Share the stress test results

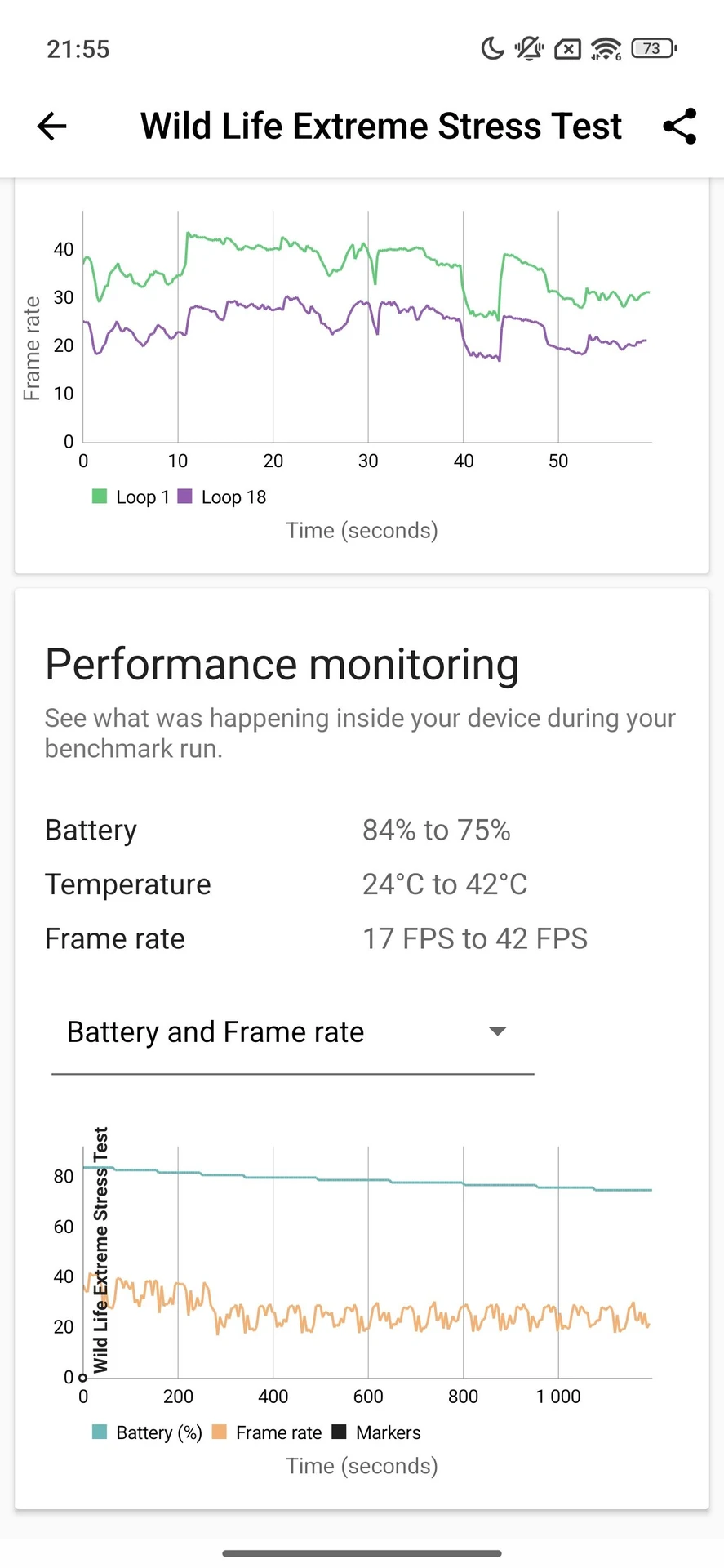679,126
